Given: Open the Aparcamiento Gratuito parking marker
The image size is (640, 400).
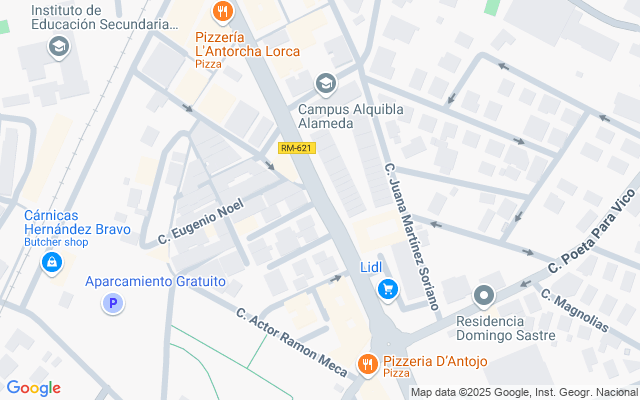Looking at the screenshot, I should [x=113, y=303].
